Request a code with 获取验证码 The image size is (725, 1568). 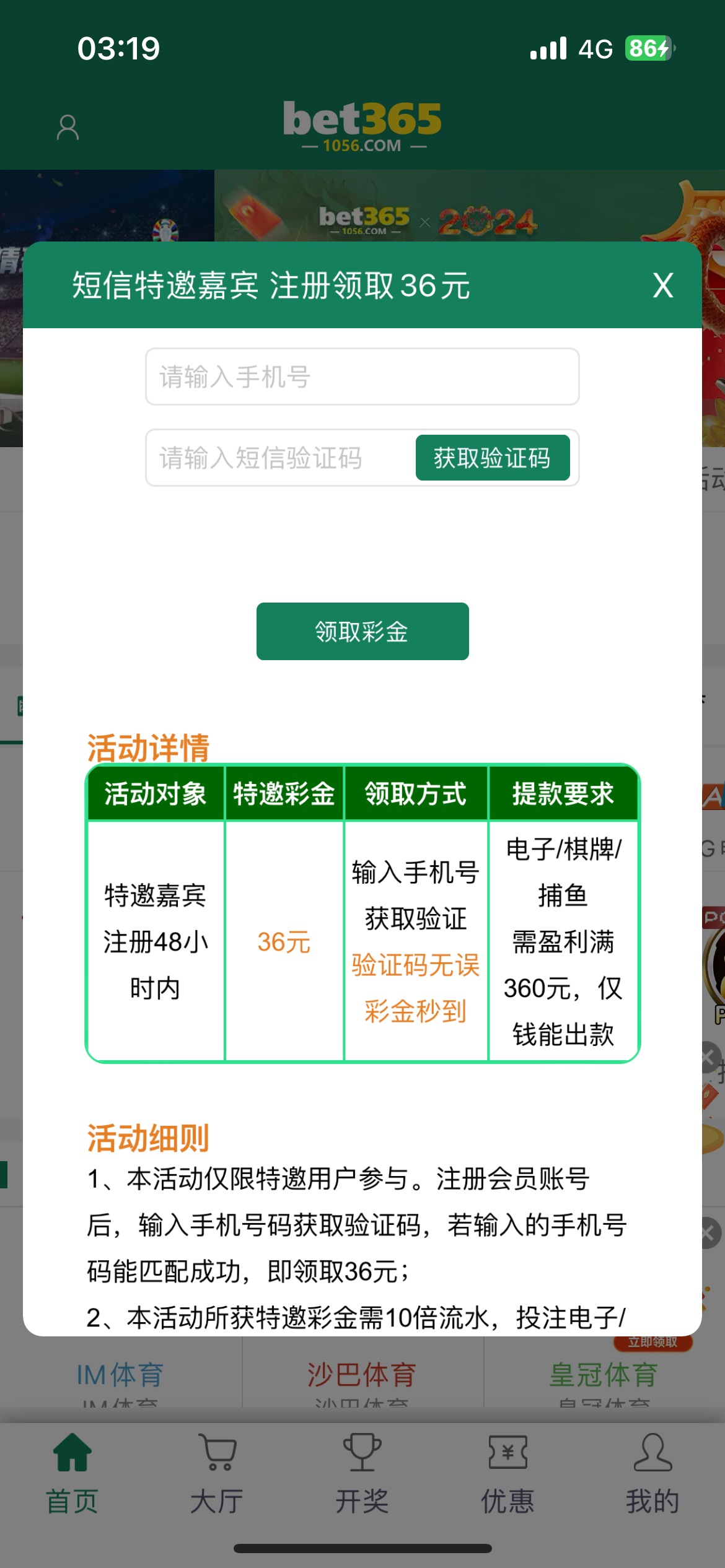(492, 458)
